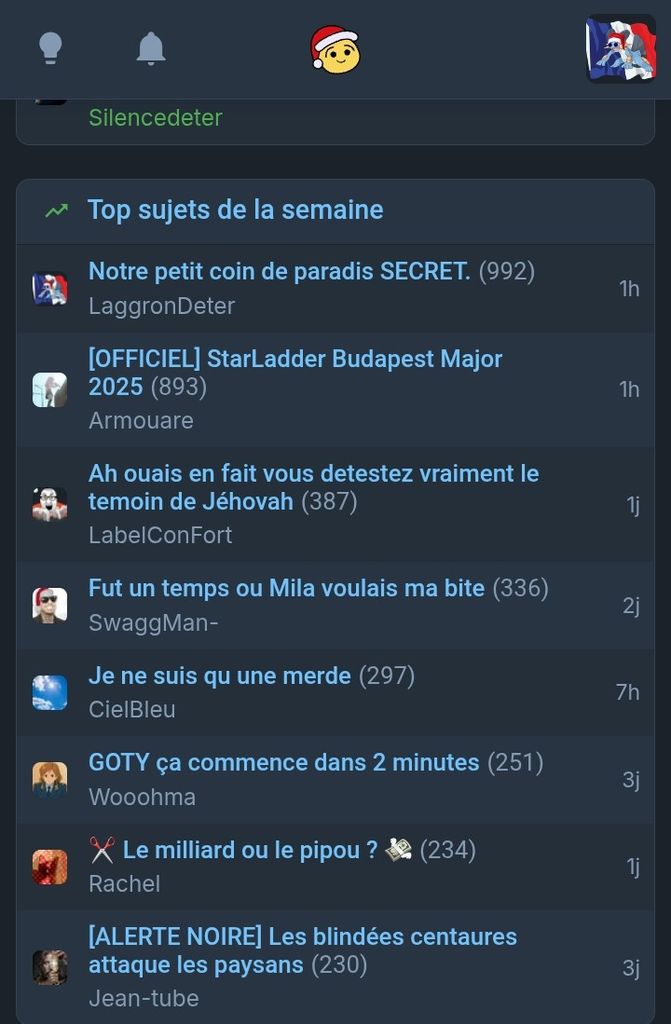Tap the Santa hat emoji logo
This screenshot has height=1024, width=671.
click(335, 49)
